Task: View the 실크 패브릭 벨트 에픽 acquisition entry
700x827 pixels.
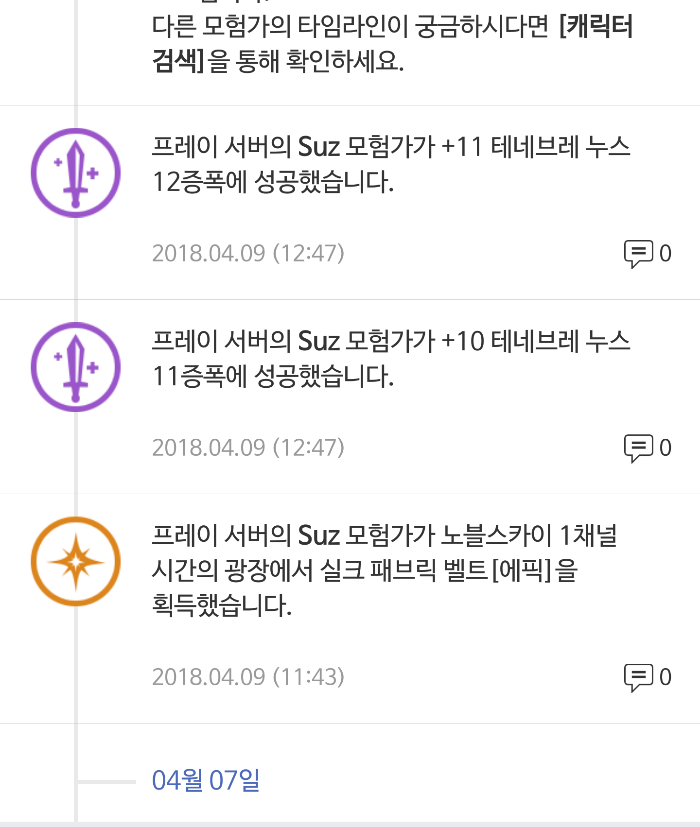Action: pos(384,570)
